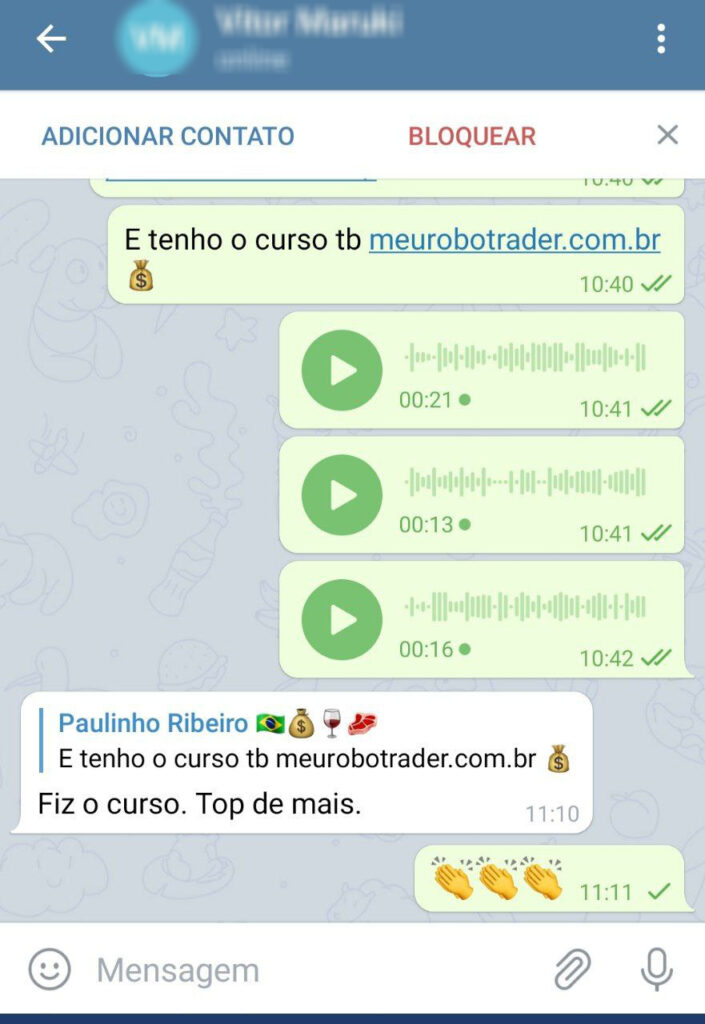Attach a file with the paperclip

572,969
